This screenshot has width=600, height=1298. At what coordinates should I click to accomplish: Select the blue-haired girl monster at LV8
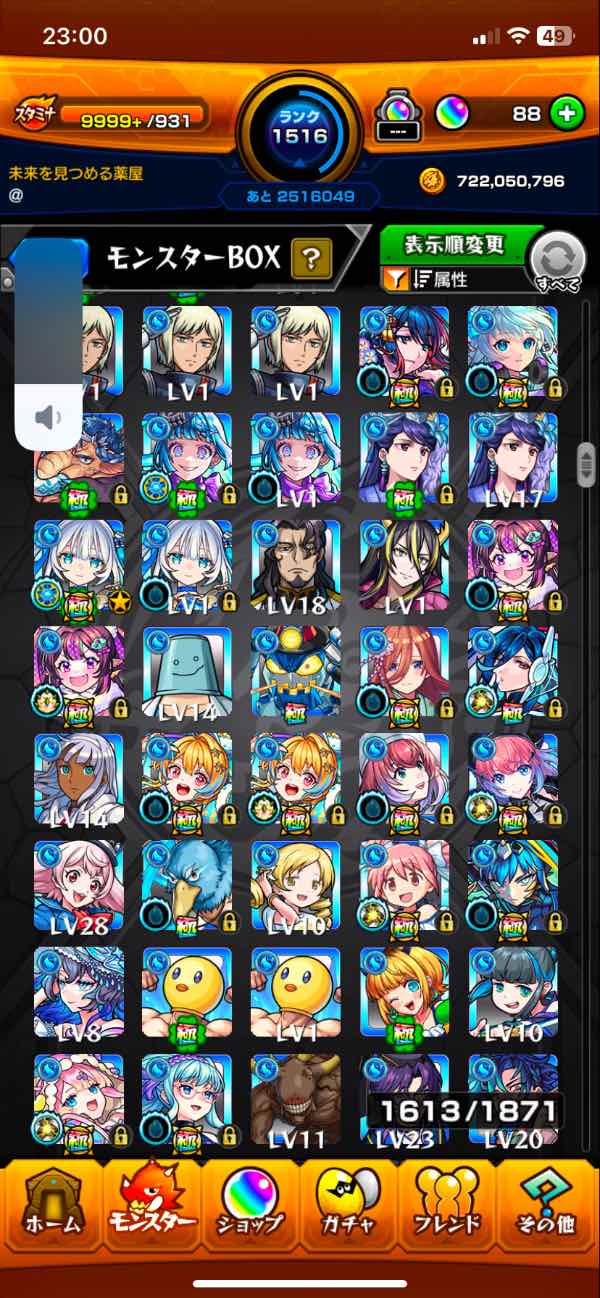click(78, 992)
